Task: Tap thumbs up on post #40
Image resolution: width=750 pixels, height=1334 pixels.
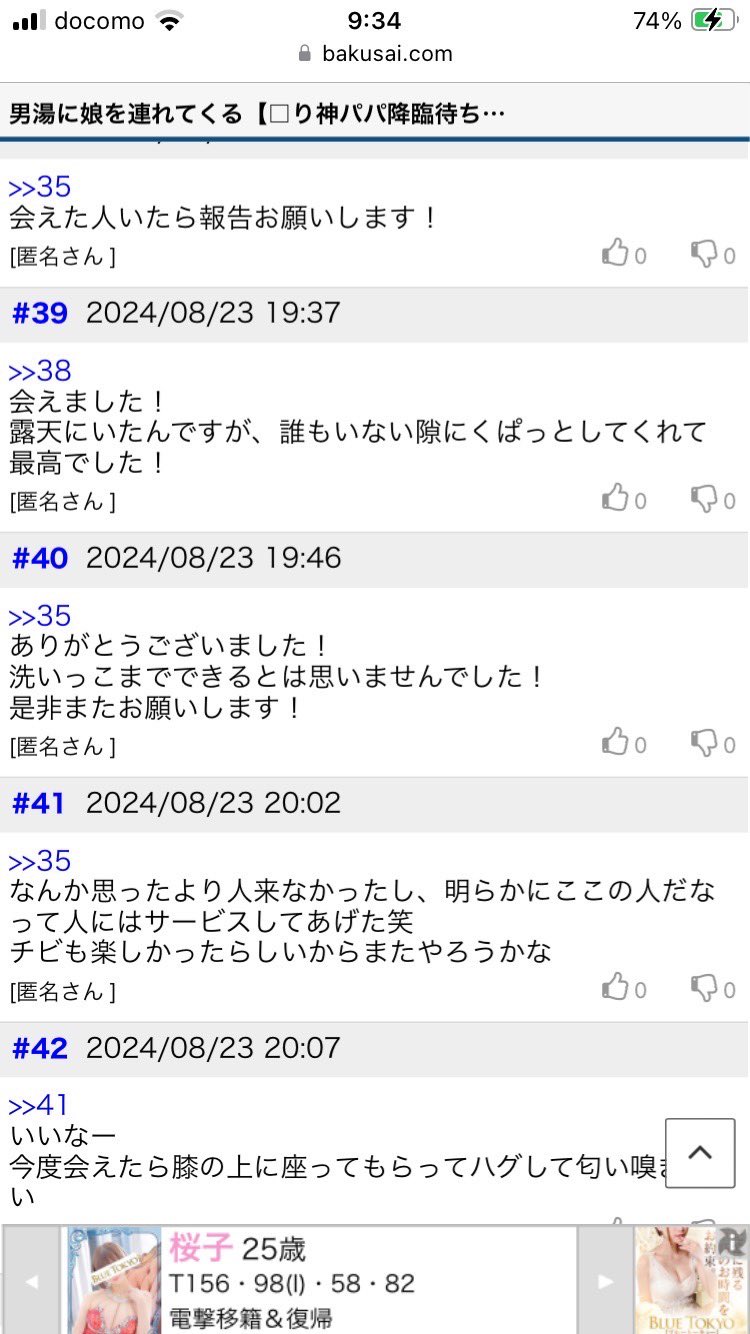Action: pos(624,743)
